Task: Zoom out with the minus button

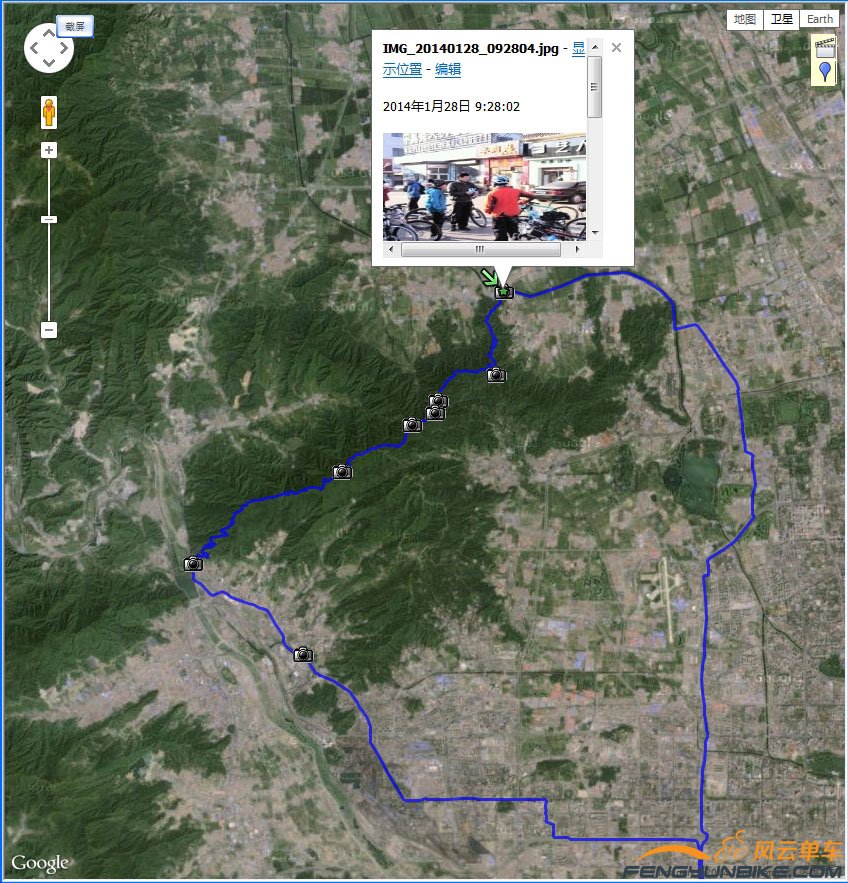Action: click(49, 330)
